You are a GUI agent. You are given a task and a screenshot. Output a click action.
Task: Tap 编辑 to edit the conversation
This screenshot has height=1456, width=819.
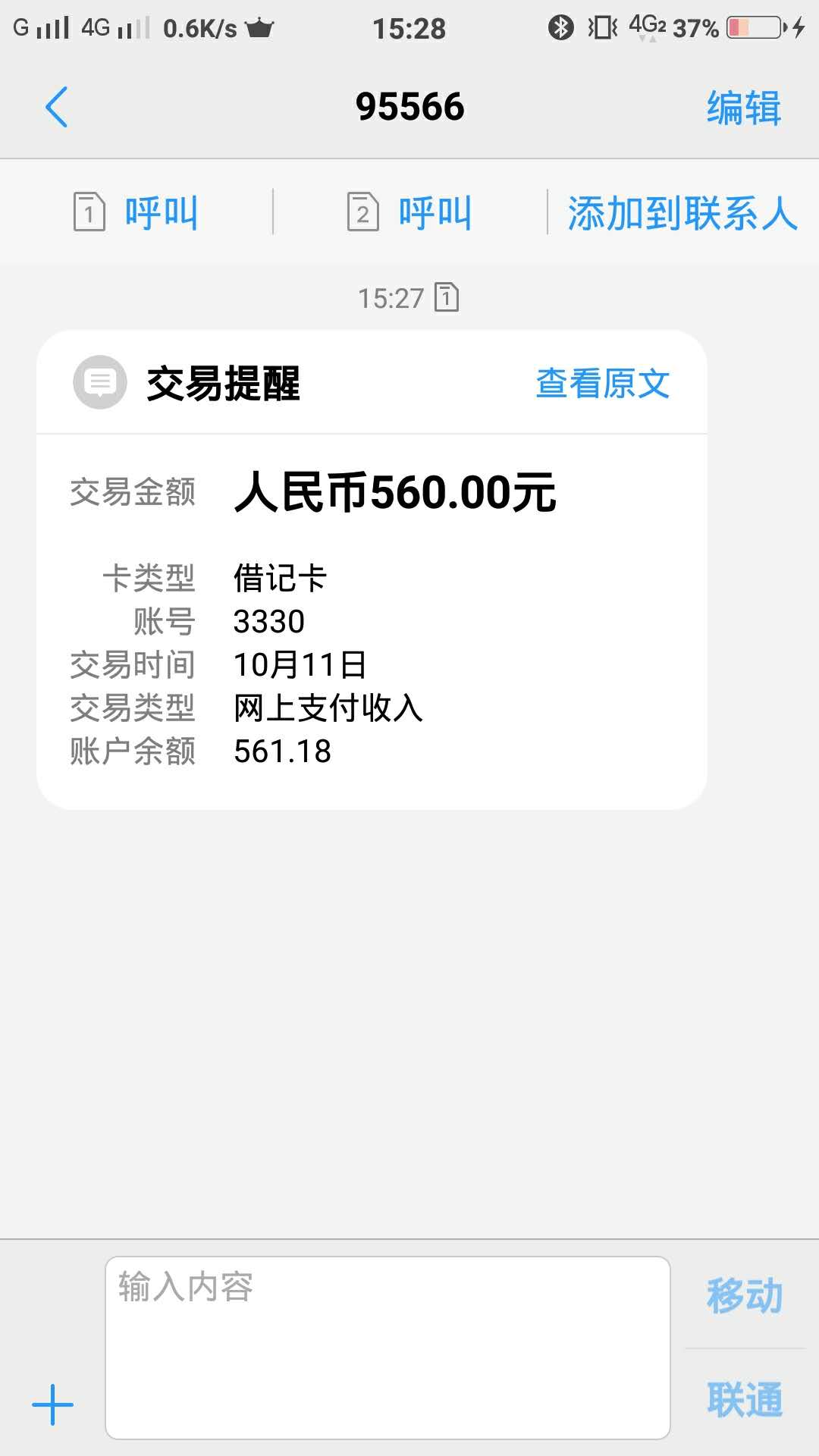(744, 107)
